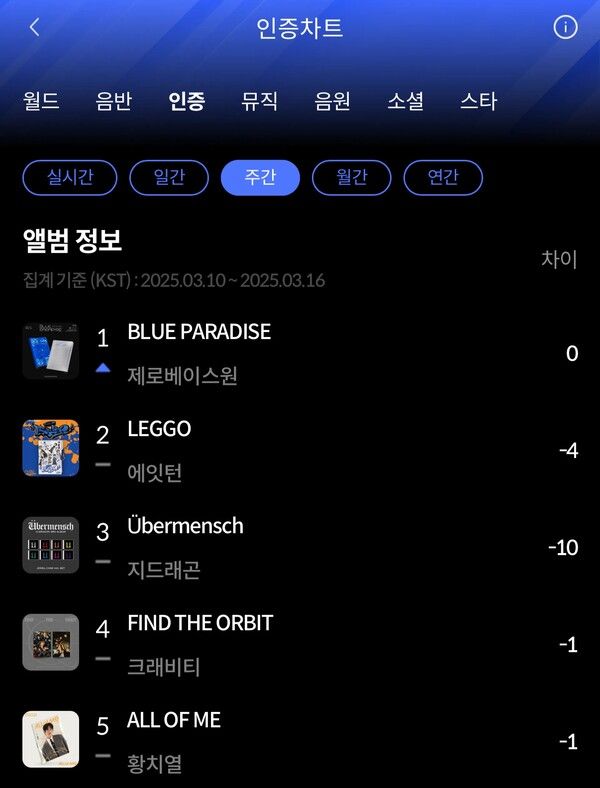The height and width of the screenshot is (788, 600).
Task: Open the info icon in the header
Action: point(565,28)
